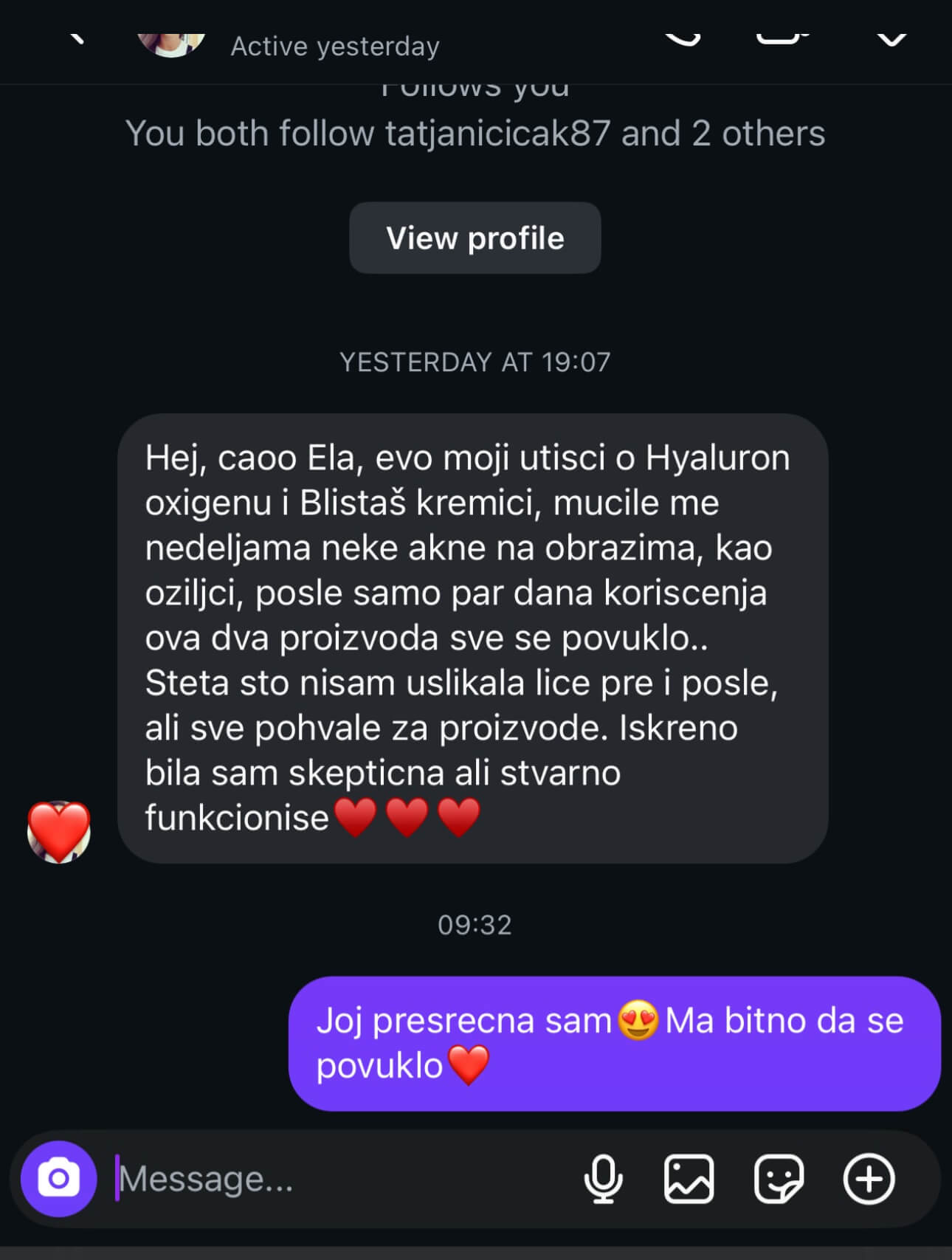The height and width of the screenshot is (1260, 952).
Task: Tap the plus icon for more options
Action: tap(869, 1179)
